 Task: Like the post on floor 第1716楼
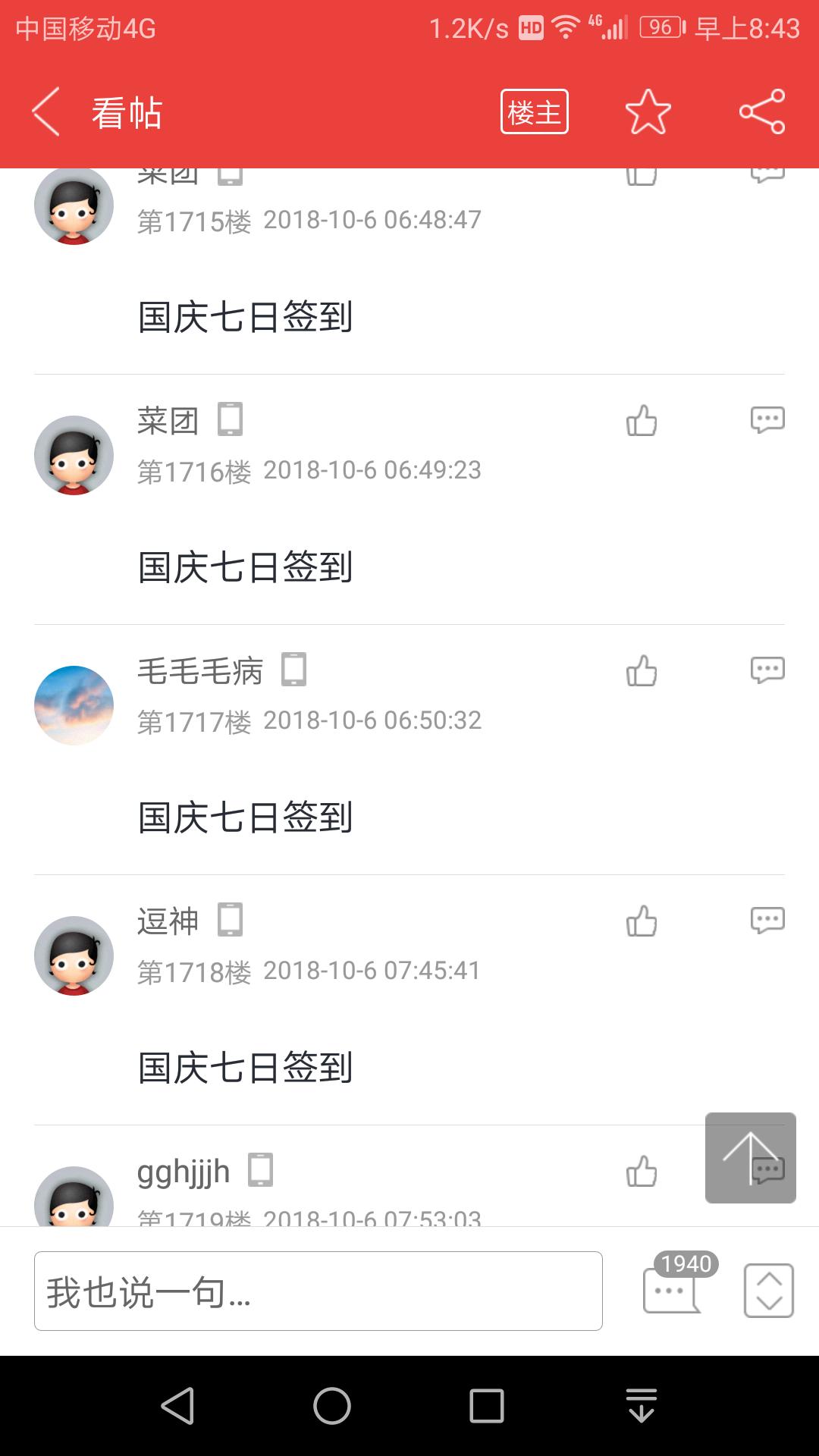click(642, 420)
